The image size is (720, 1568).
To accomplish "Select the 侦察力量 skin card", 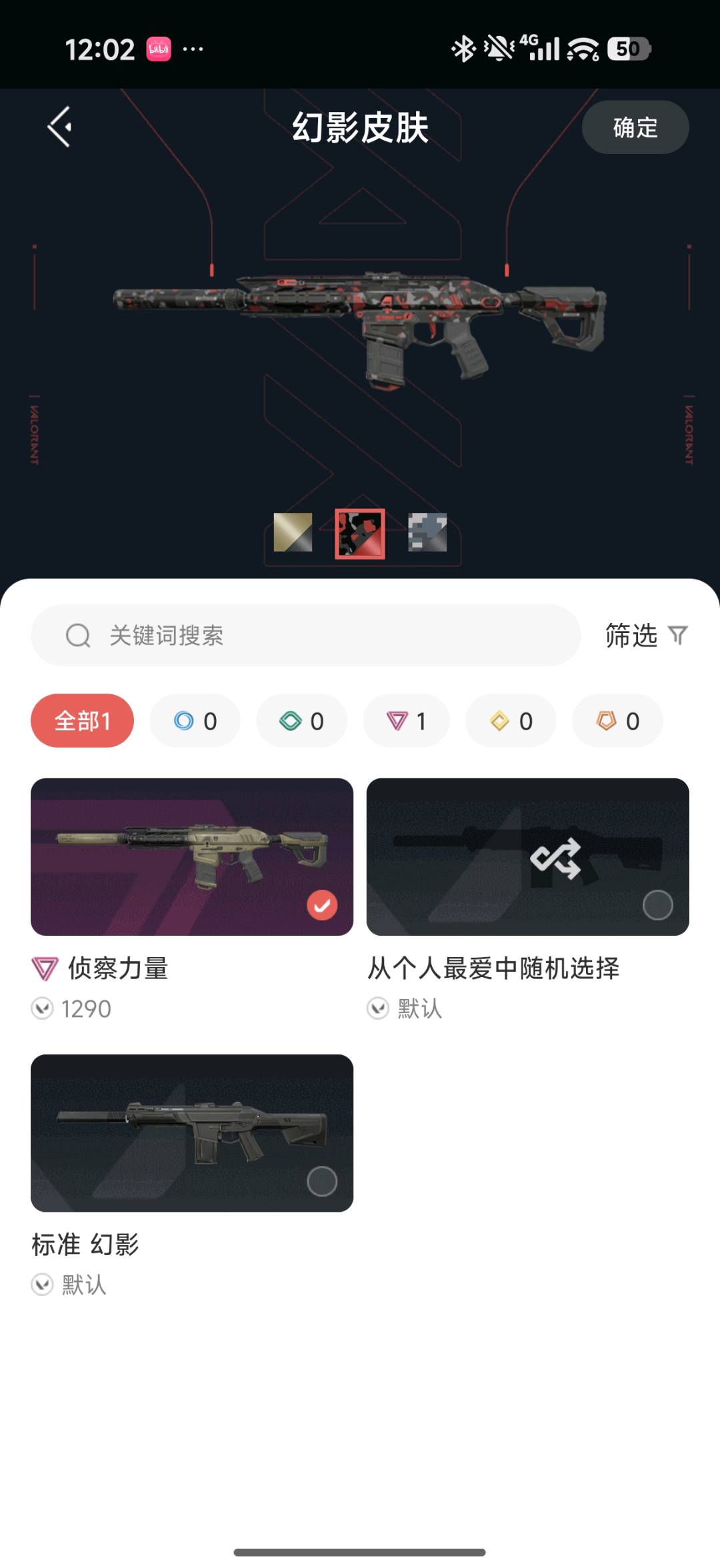I will [192, 857].
